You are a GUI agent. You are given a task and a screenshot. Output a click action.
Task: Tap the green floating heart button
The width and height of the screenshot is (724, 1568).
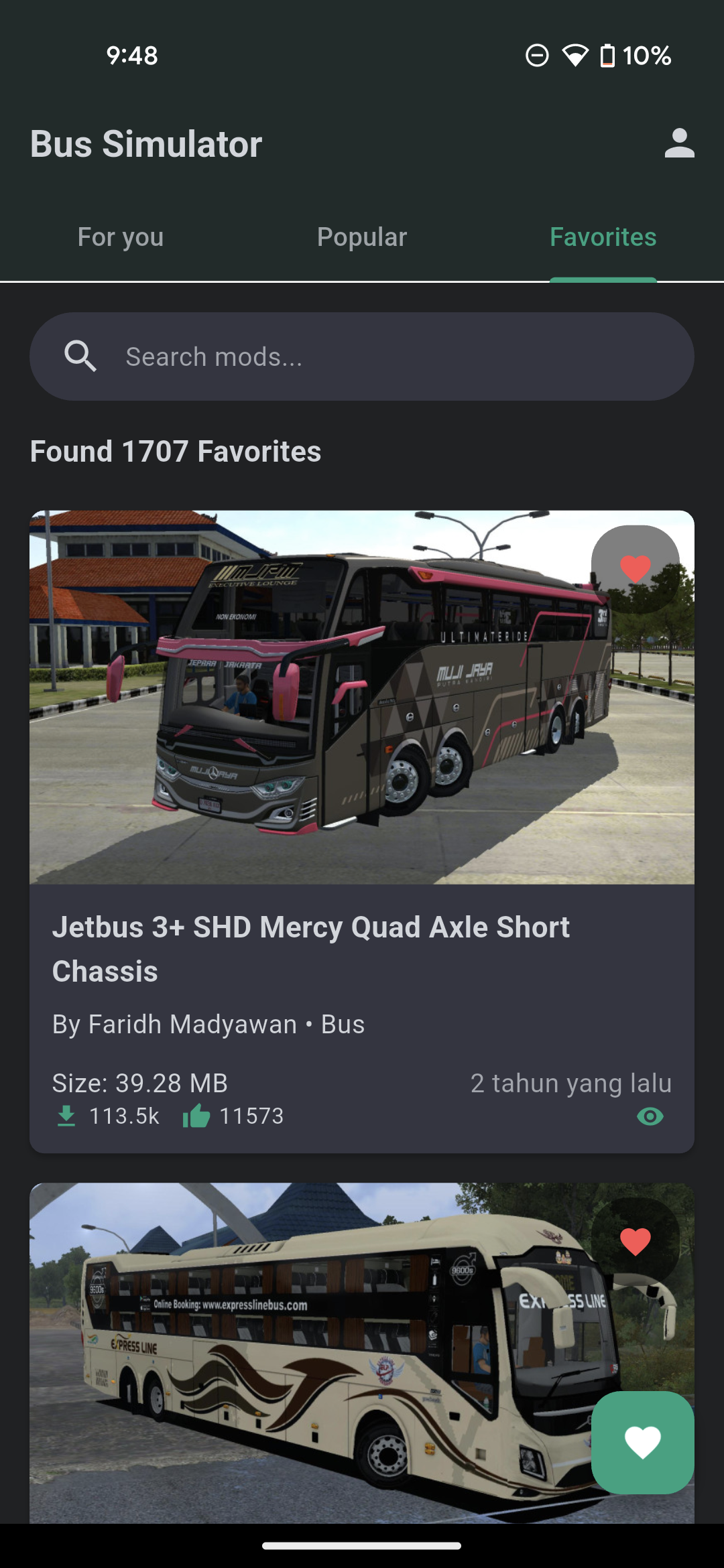(x=642, y=1443)
